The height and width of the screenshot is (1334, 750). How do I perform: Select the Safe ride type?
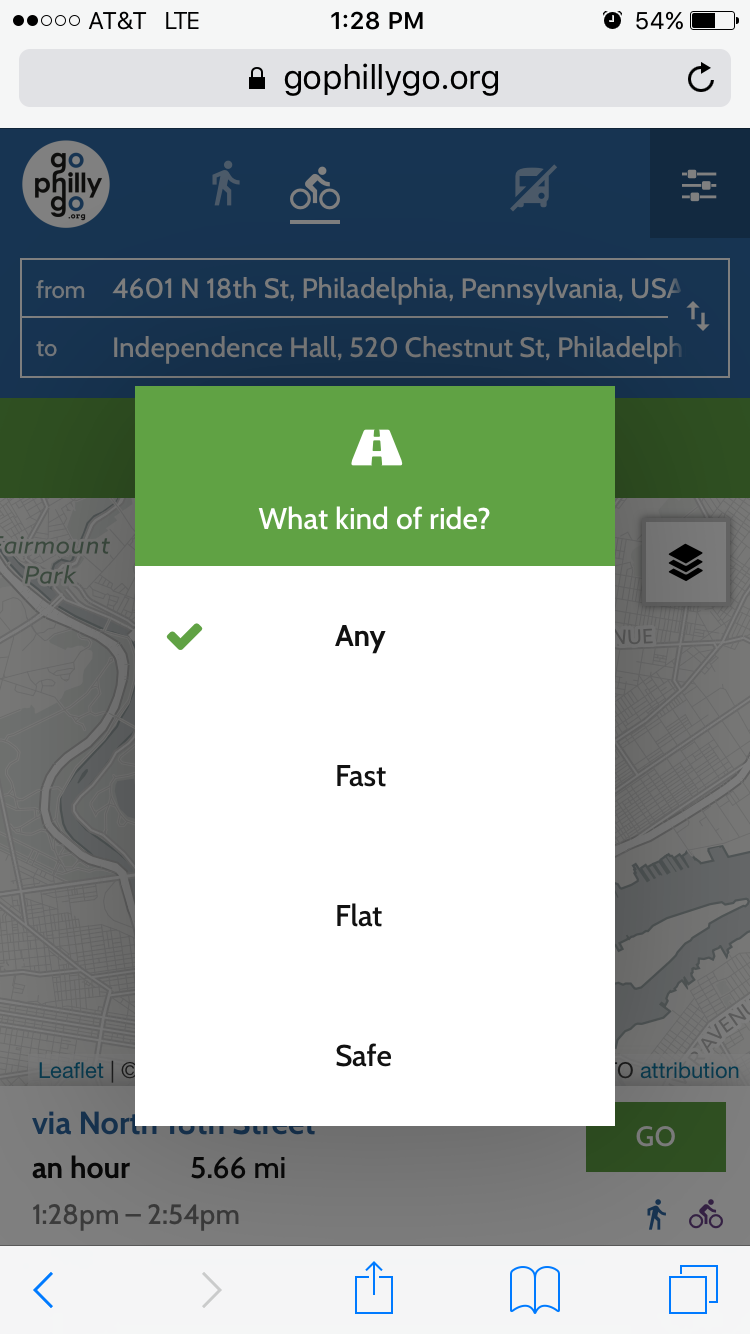point(375,1056)
